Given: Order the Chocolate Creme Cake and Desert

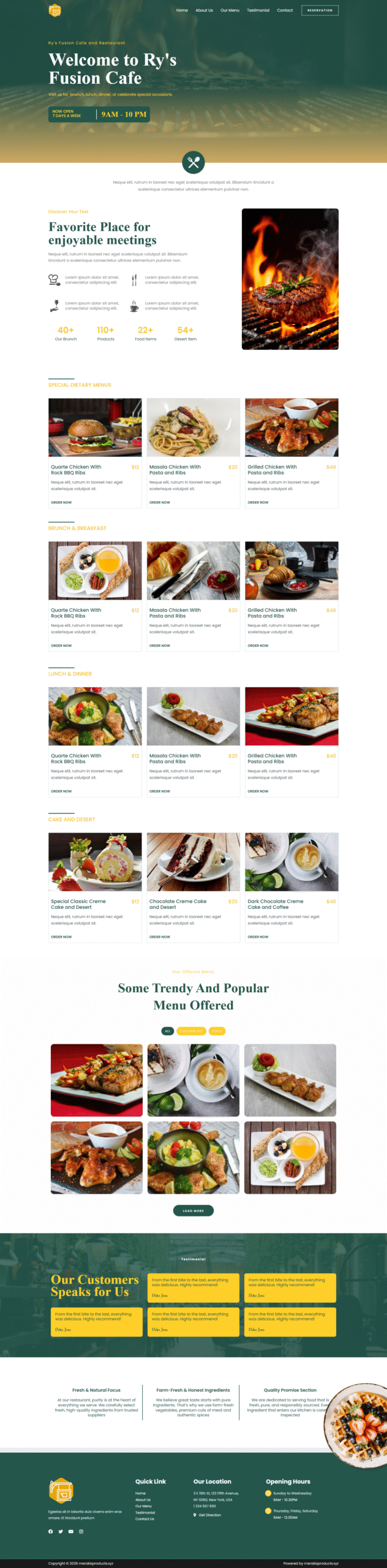Looking at the screenshot, I should [160, 937].
